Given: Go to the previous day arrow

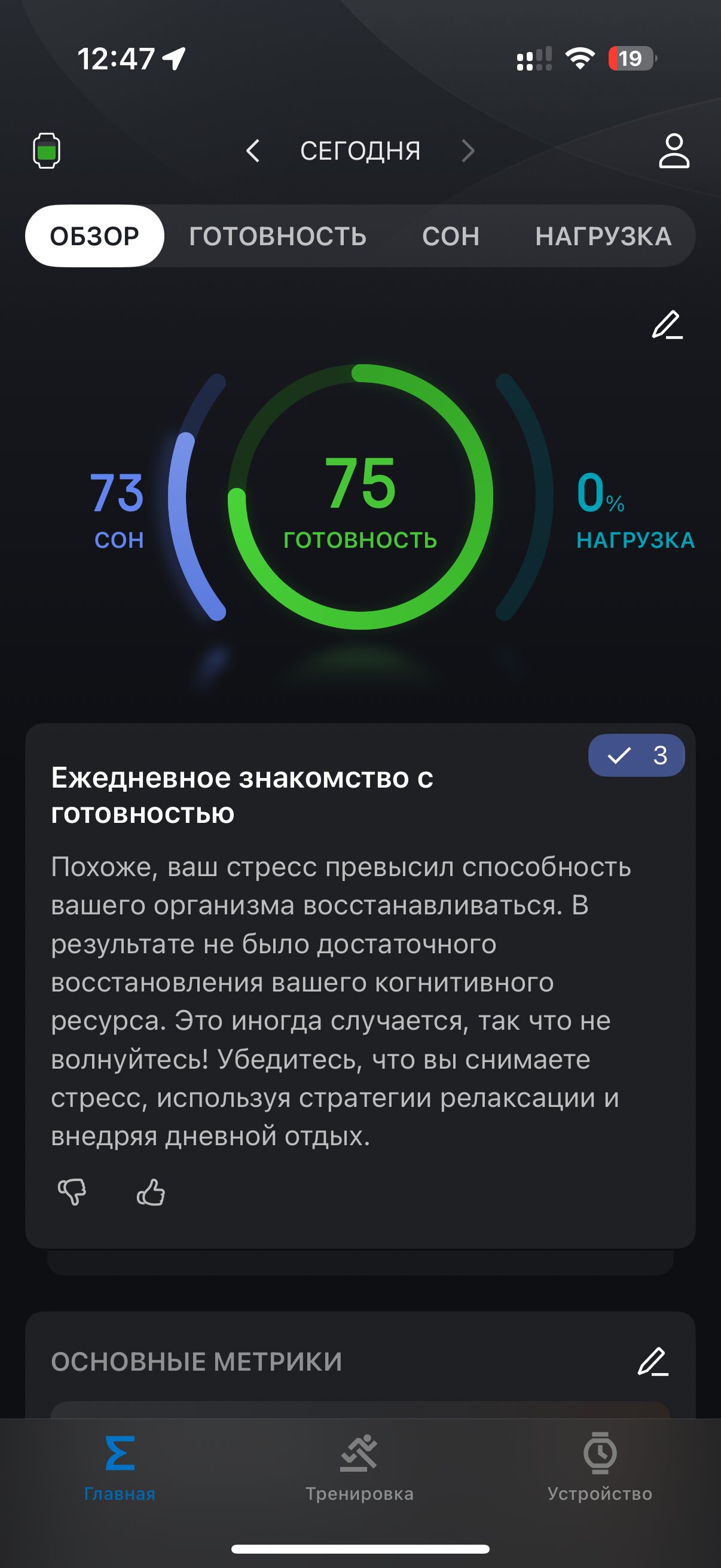Looking at the screenshot, I should click(252, 150).
